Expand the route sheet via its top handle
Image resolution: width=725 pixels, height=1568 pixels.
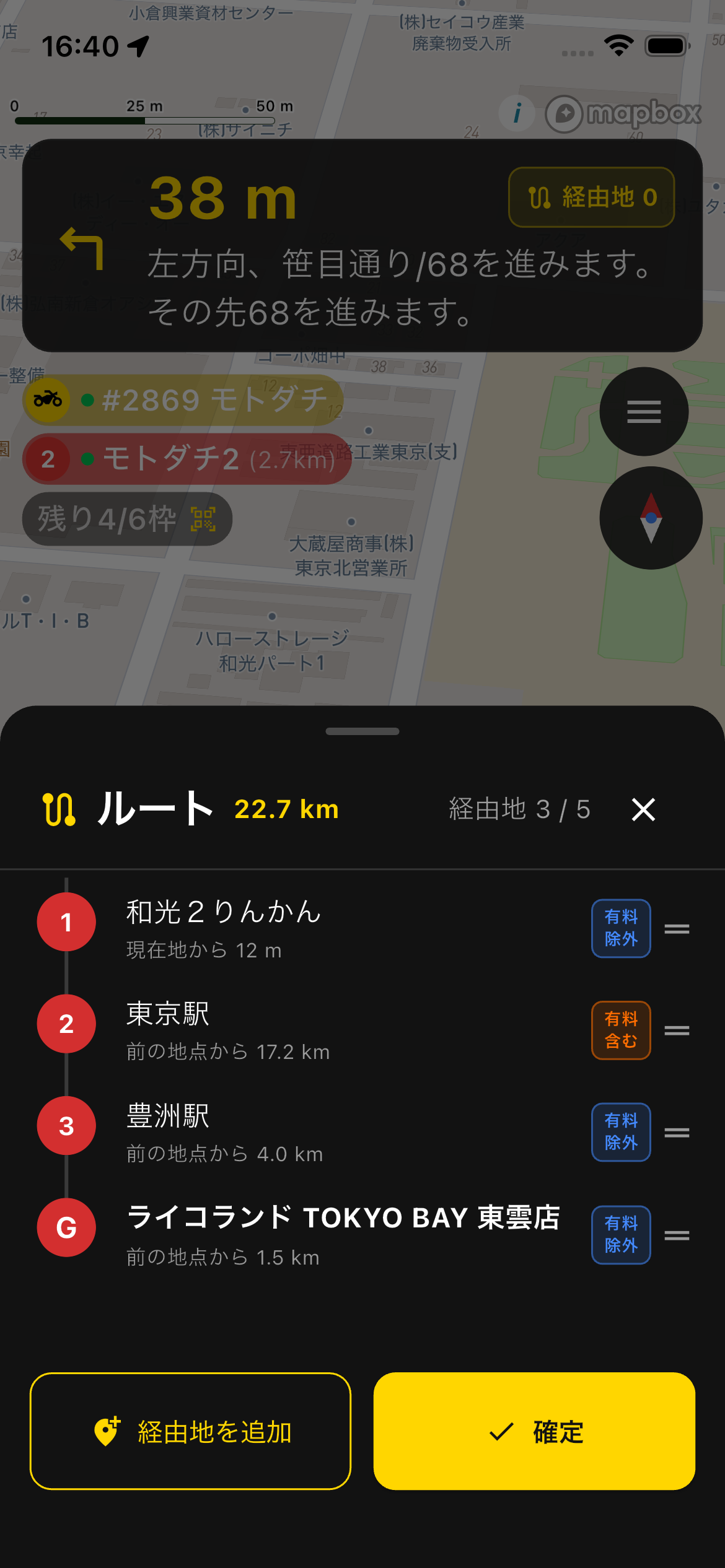coord(362,731)
